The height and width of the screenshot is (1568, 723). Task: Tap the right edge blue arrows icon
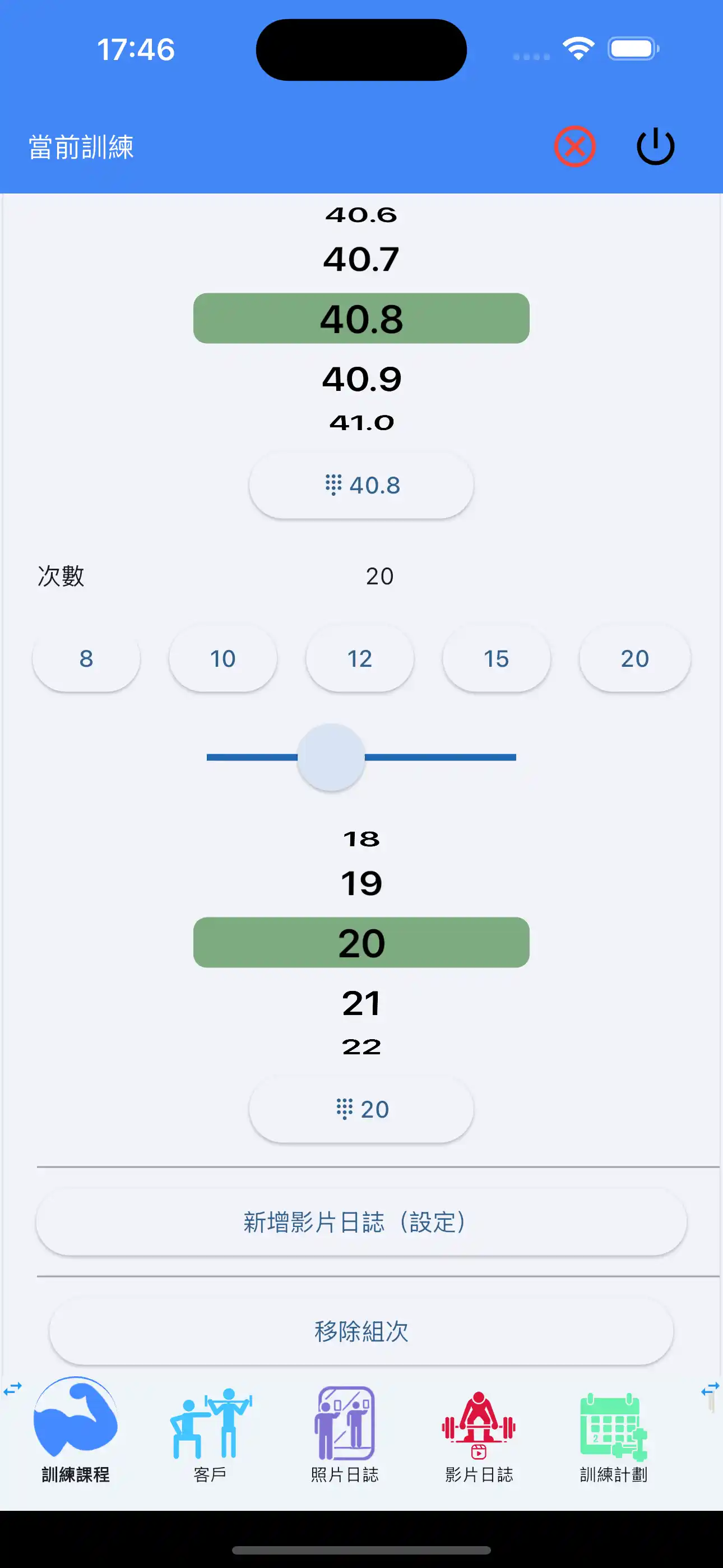711,1390
